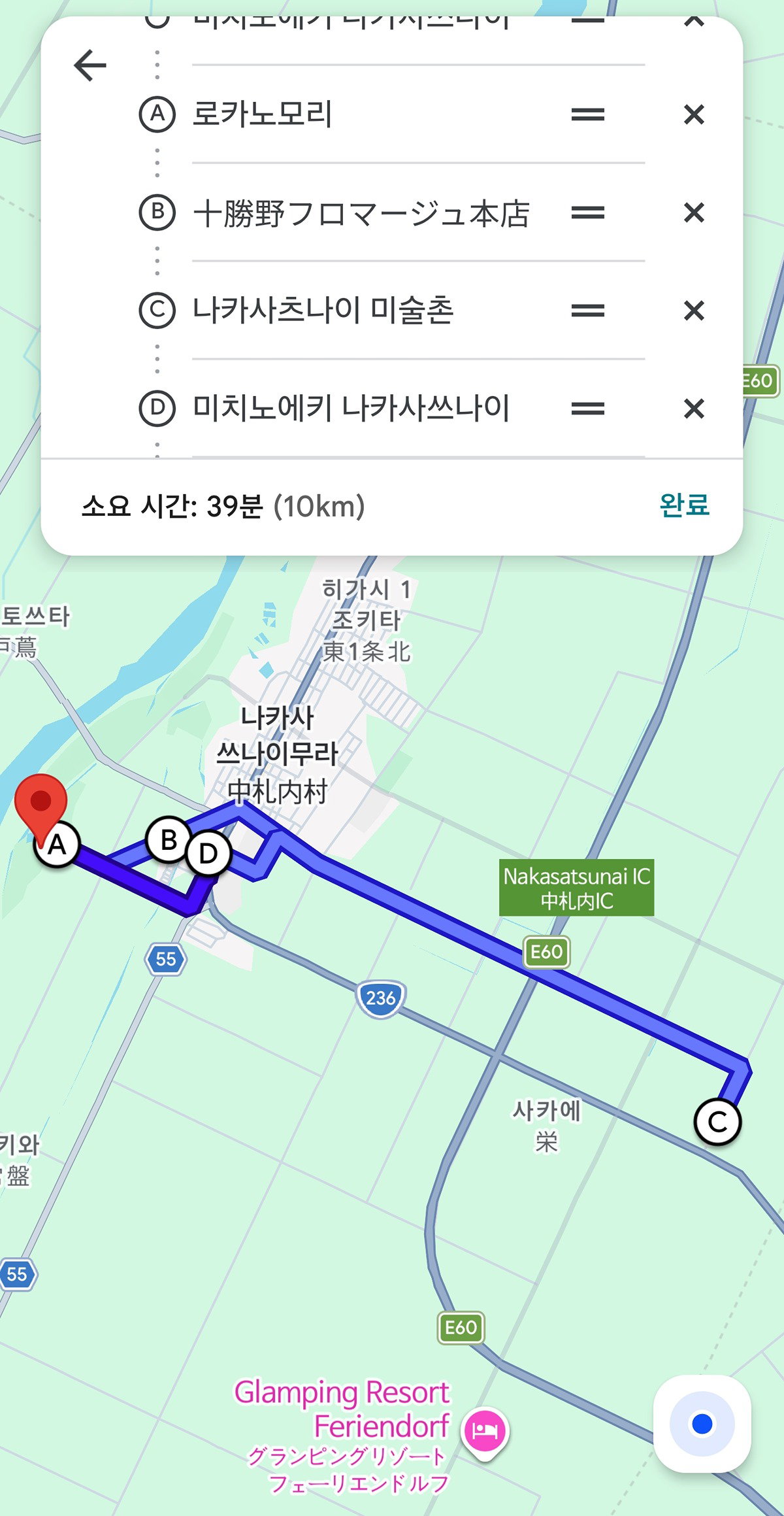784x1516 pixels.
Task: Remove stop C 나카사츠나이 미술촌
Action: [694, 311]
